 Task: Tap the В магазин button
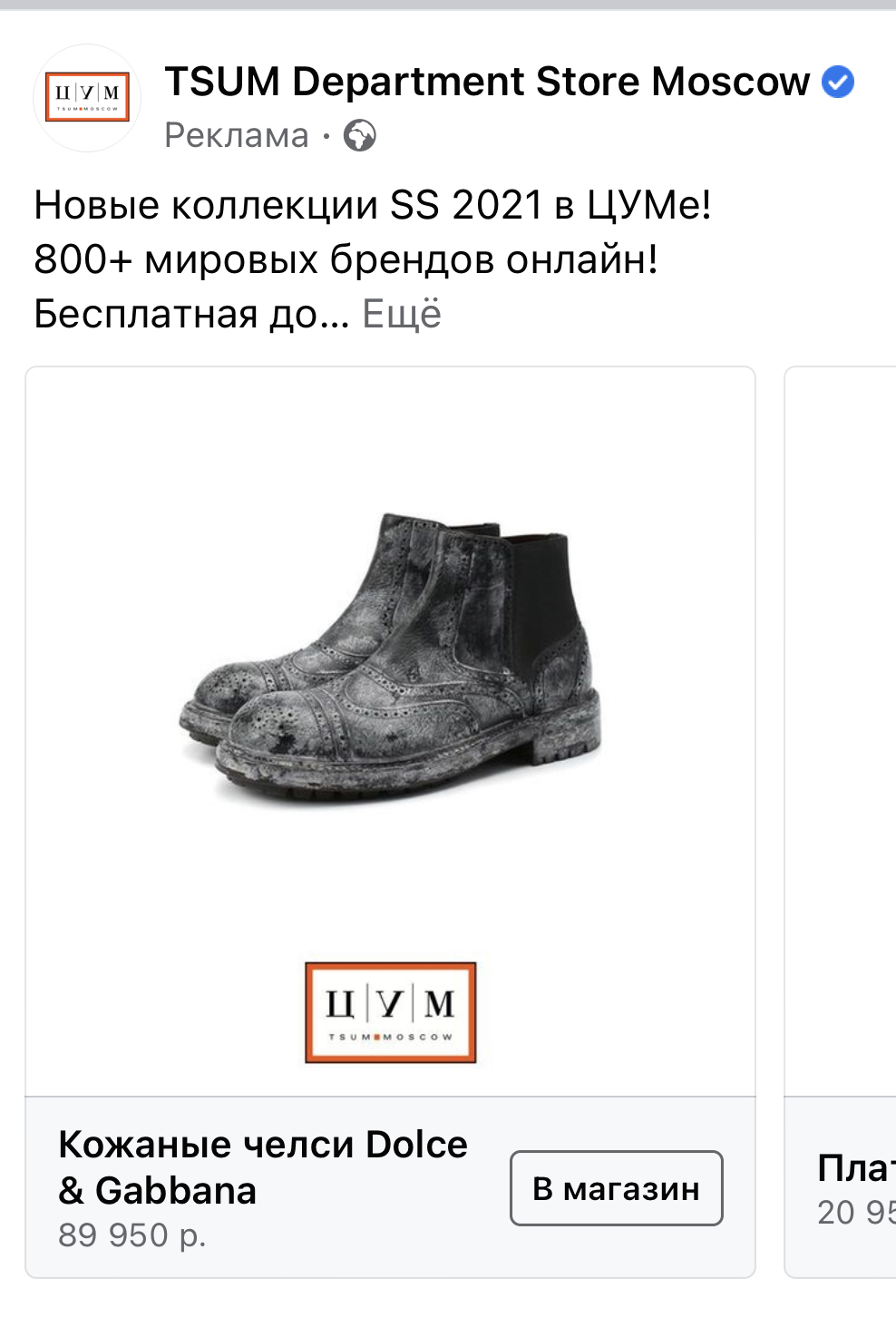[x=616, y=1188]
